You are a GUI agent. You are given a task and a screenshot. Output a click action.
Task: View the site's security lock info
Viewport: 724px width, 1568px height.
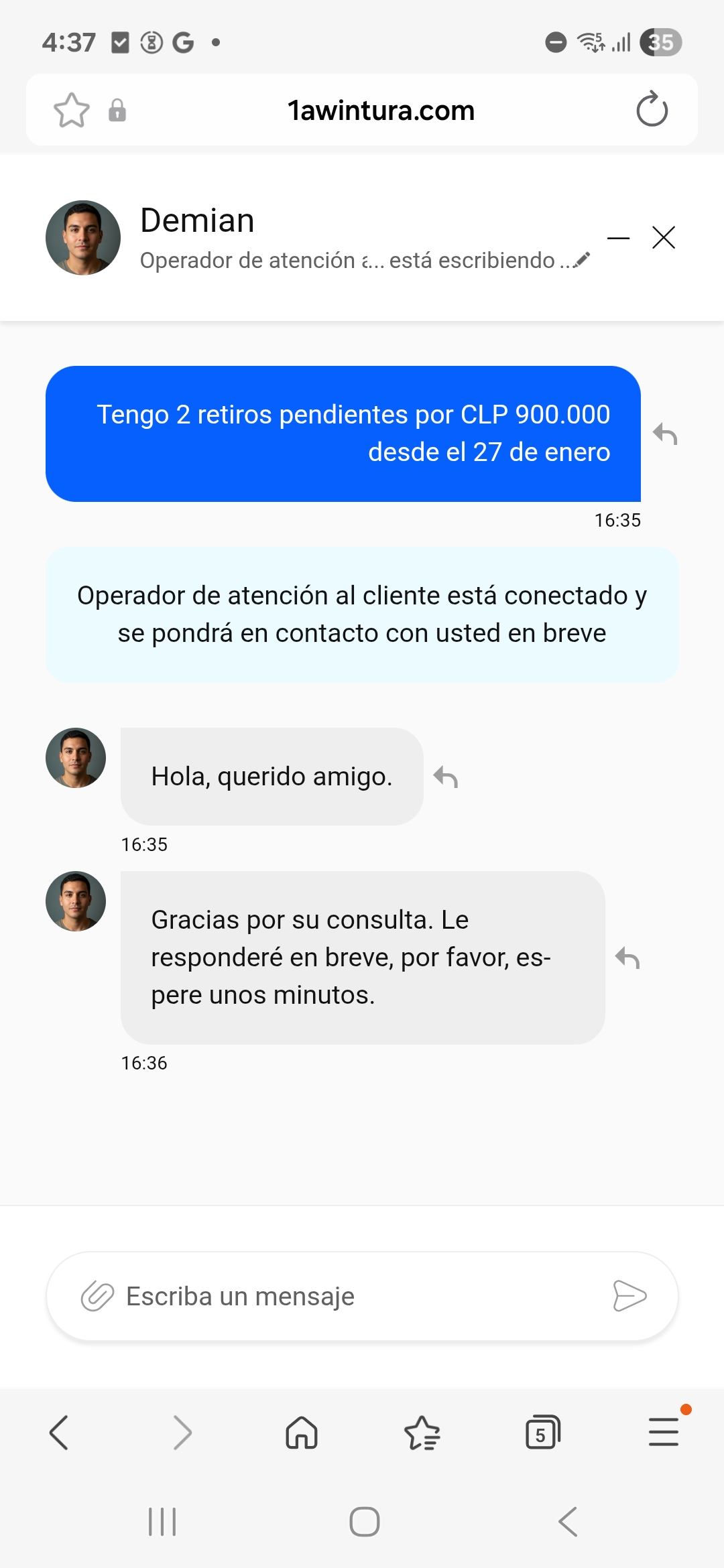(x=117, y=110)
